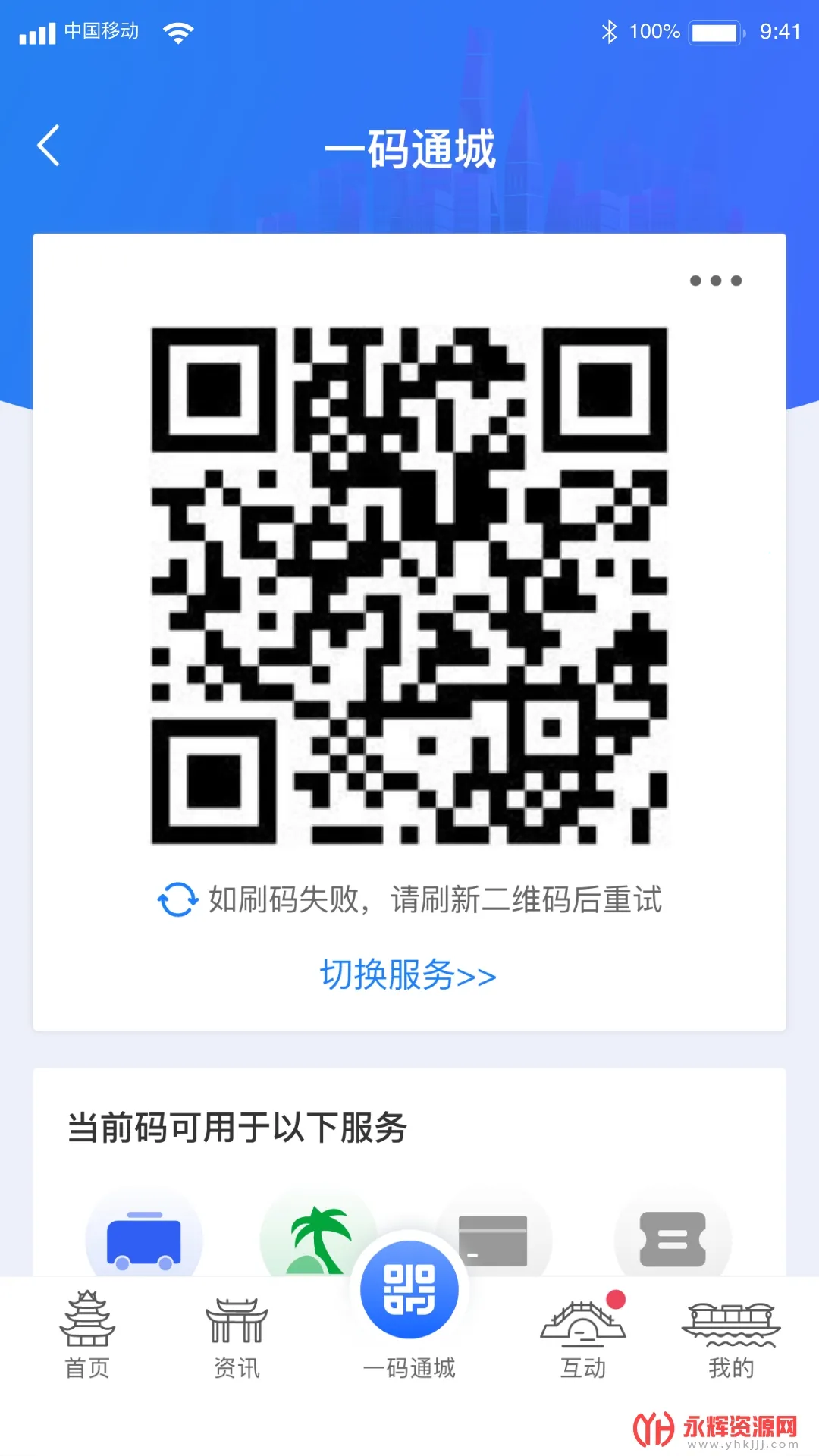Select the green palm tree service icon
The image size is (819, 1456).
(318, 1236)
